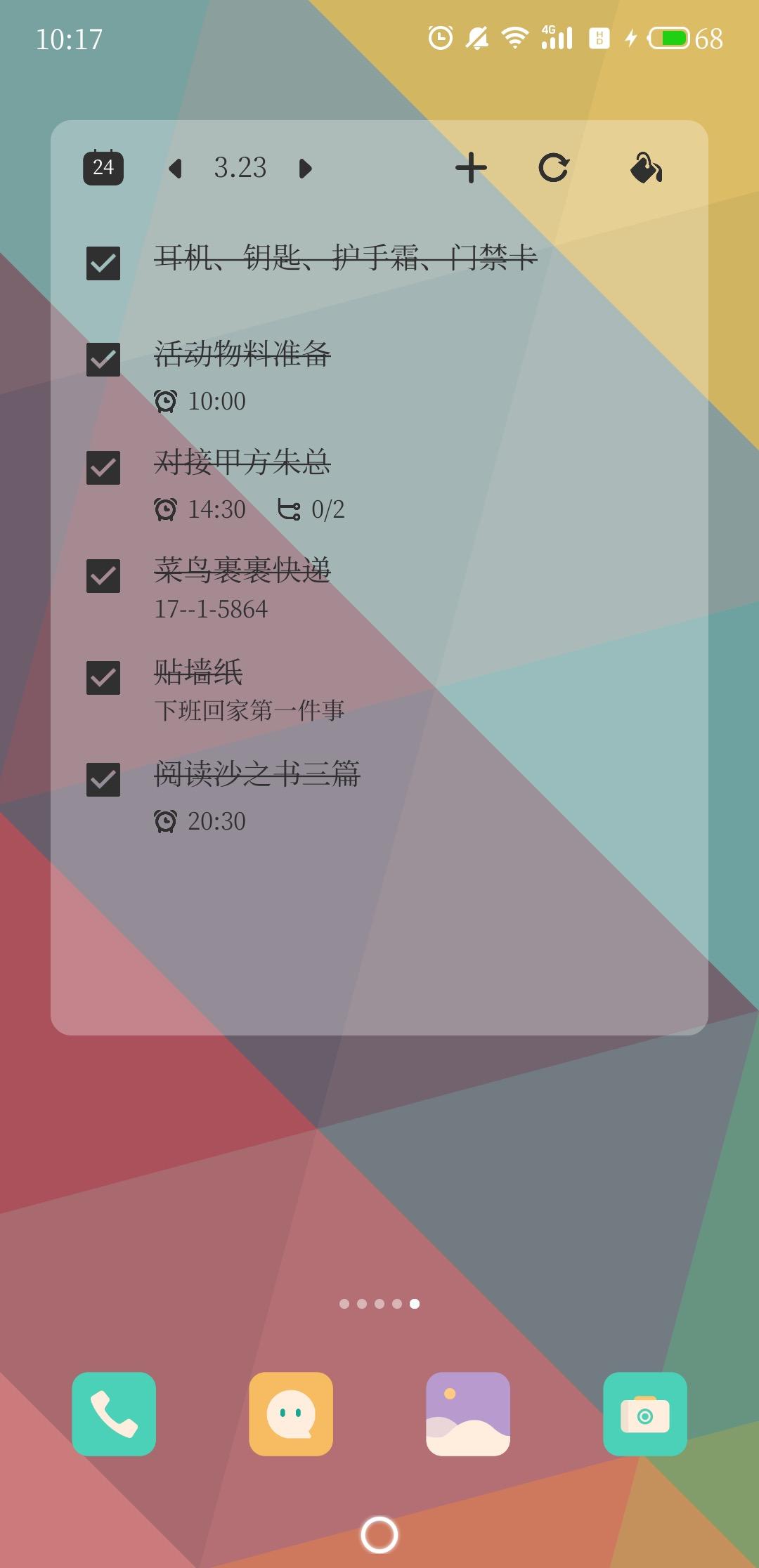This screenshot has height=1568, width=759.
Task: Add a new to-do item
Action: [x=471, y=169]
